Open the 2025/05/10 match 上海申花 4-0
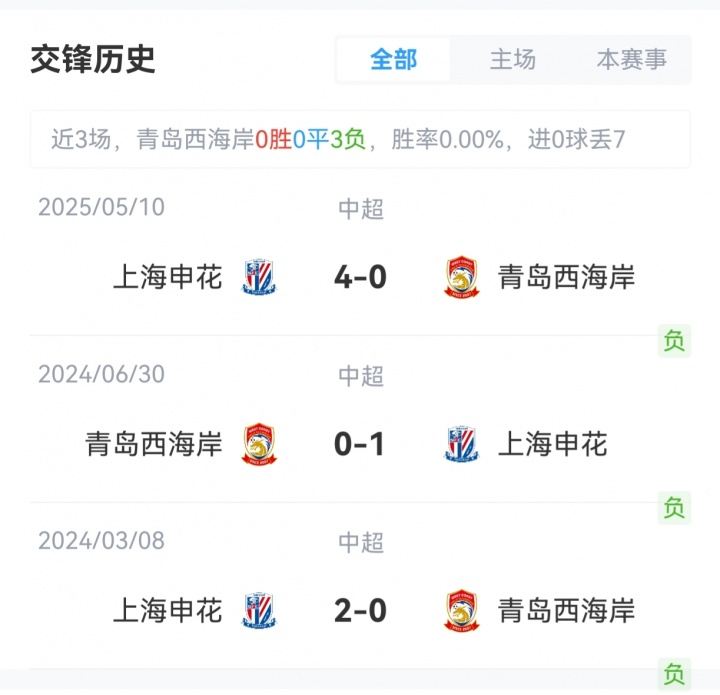Screen dimensions: 720x695 (360, 277)
